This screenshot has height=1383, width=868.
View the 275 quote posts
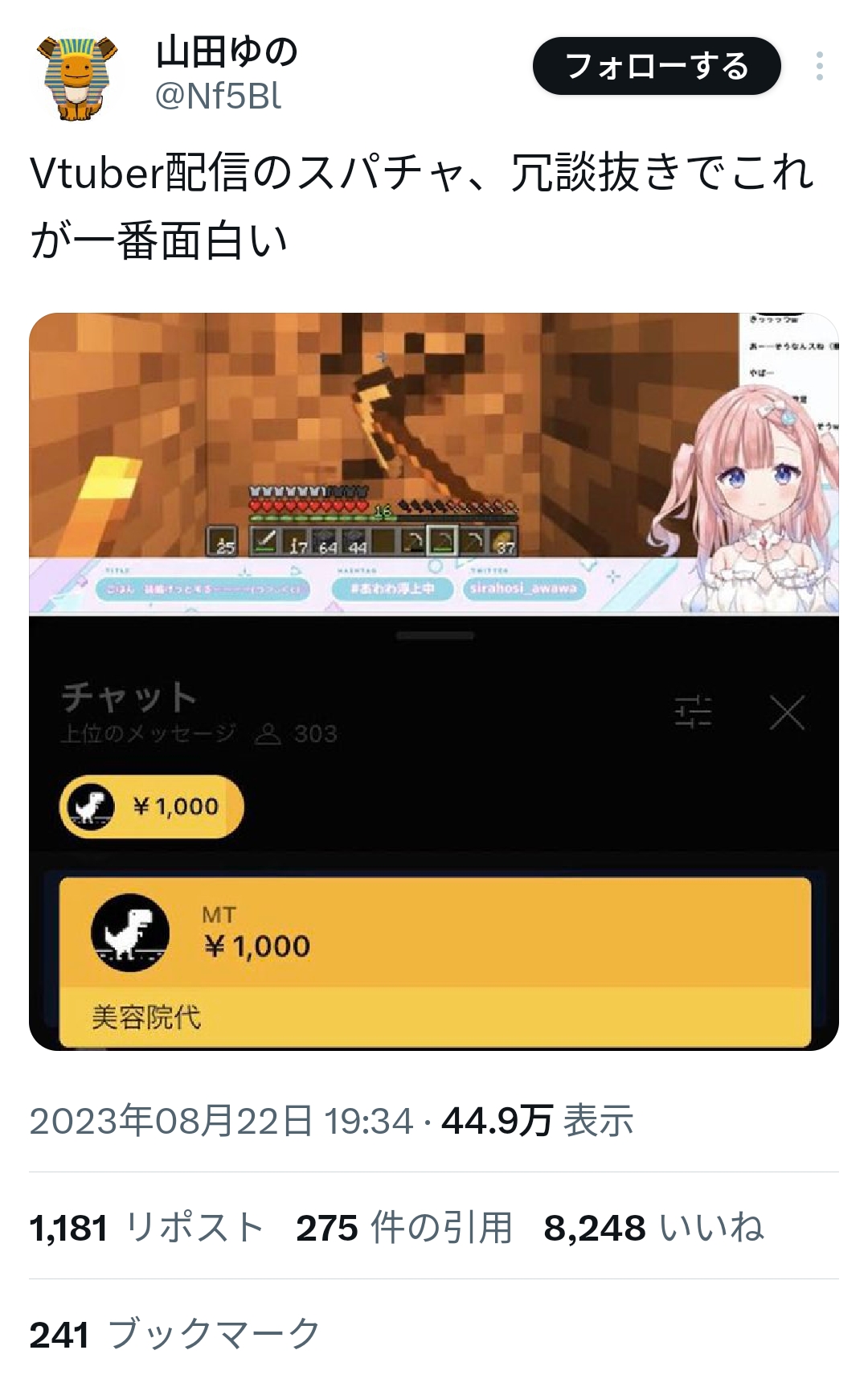[x=404, y=1228]
